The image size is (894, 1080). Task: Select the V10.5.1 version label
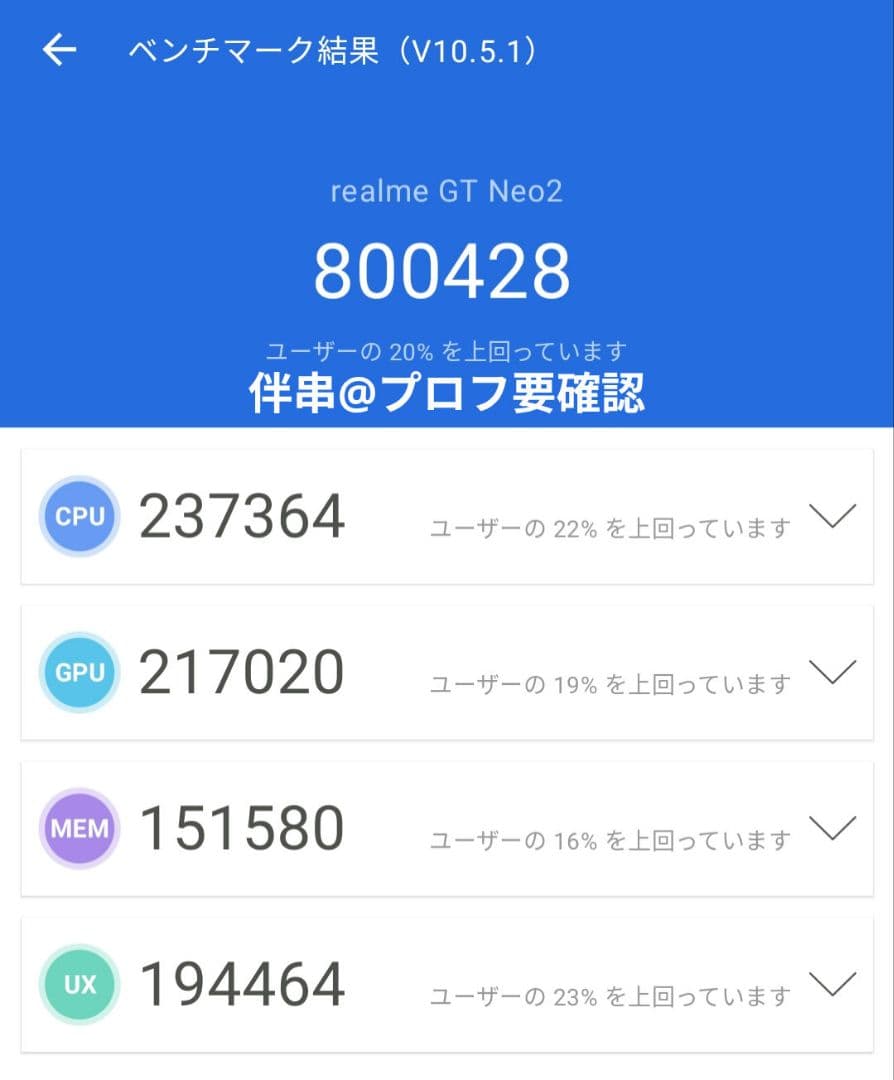tap(470, 48)
